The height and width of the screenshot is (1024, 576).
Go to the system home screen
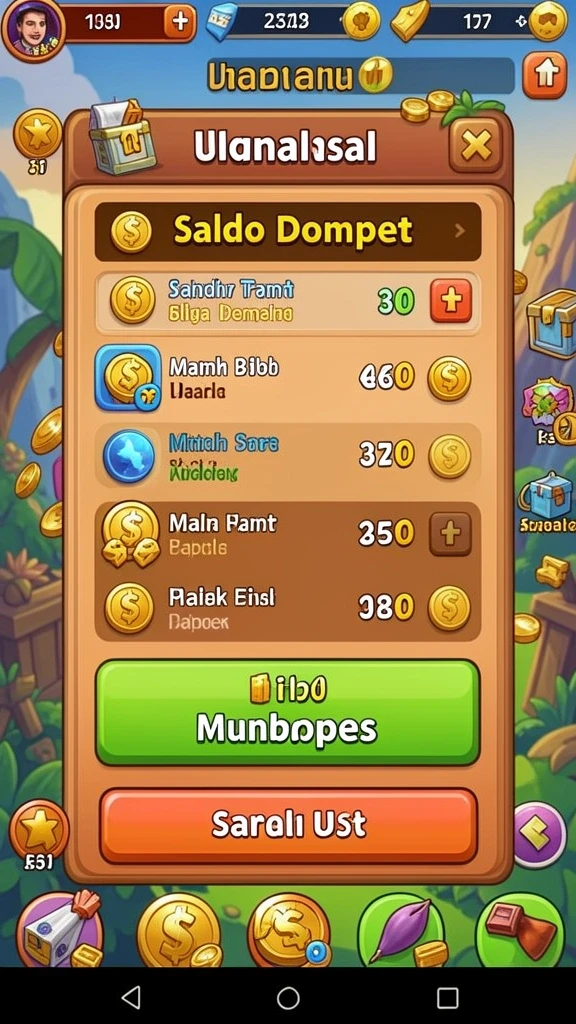(x=288, y=997)
